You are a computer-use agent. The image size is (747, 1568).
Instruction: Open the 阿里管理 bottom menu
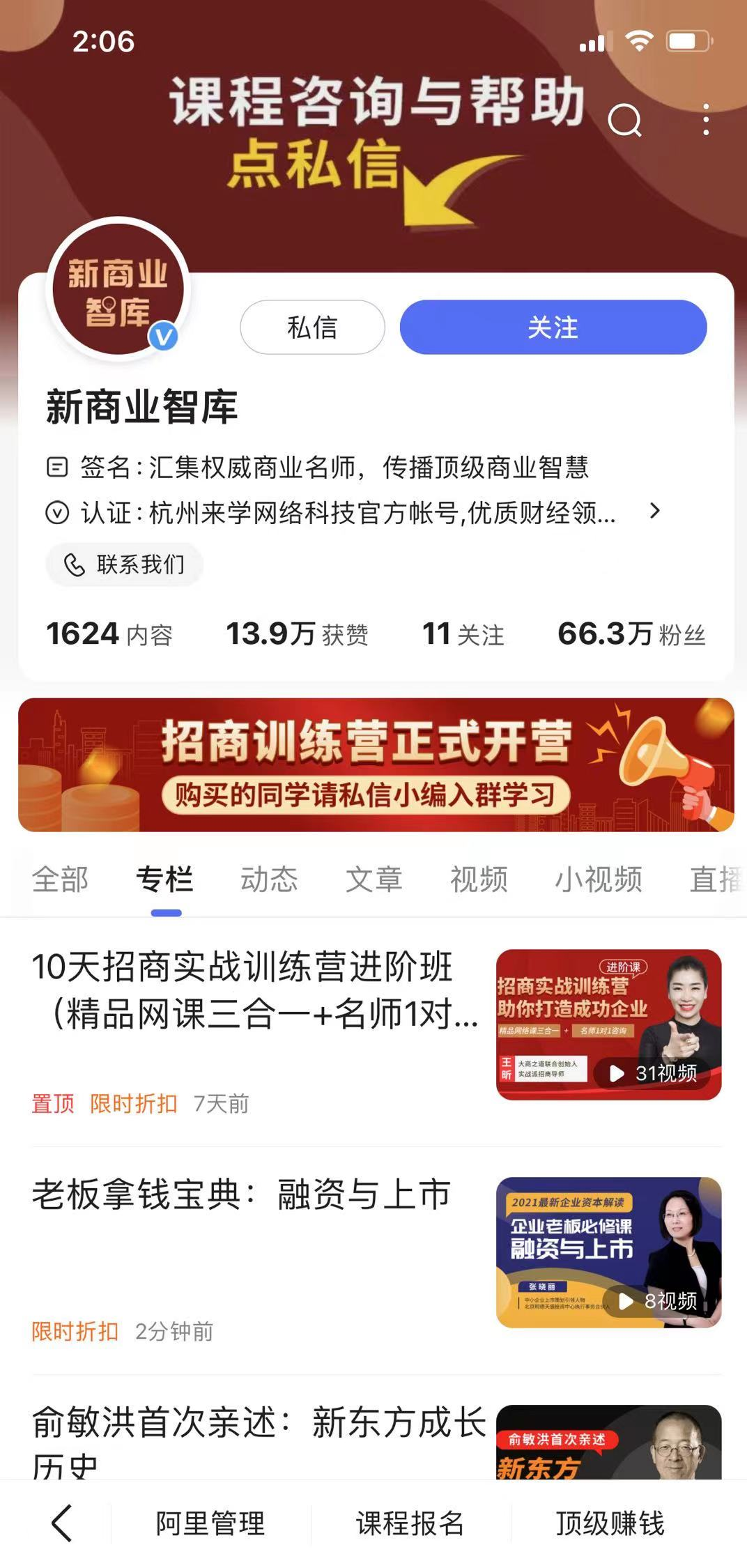(210, 1523)
